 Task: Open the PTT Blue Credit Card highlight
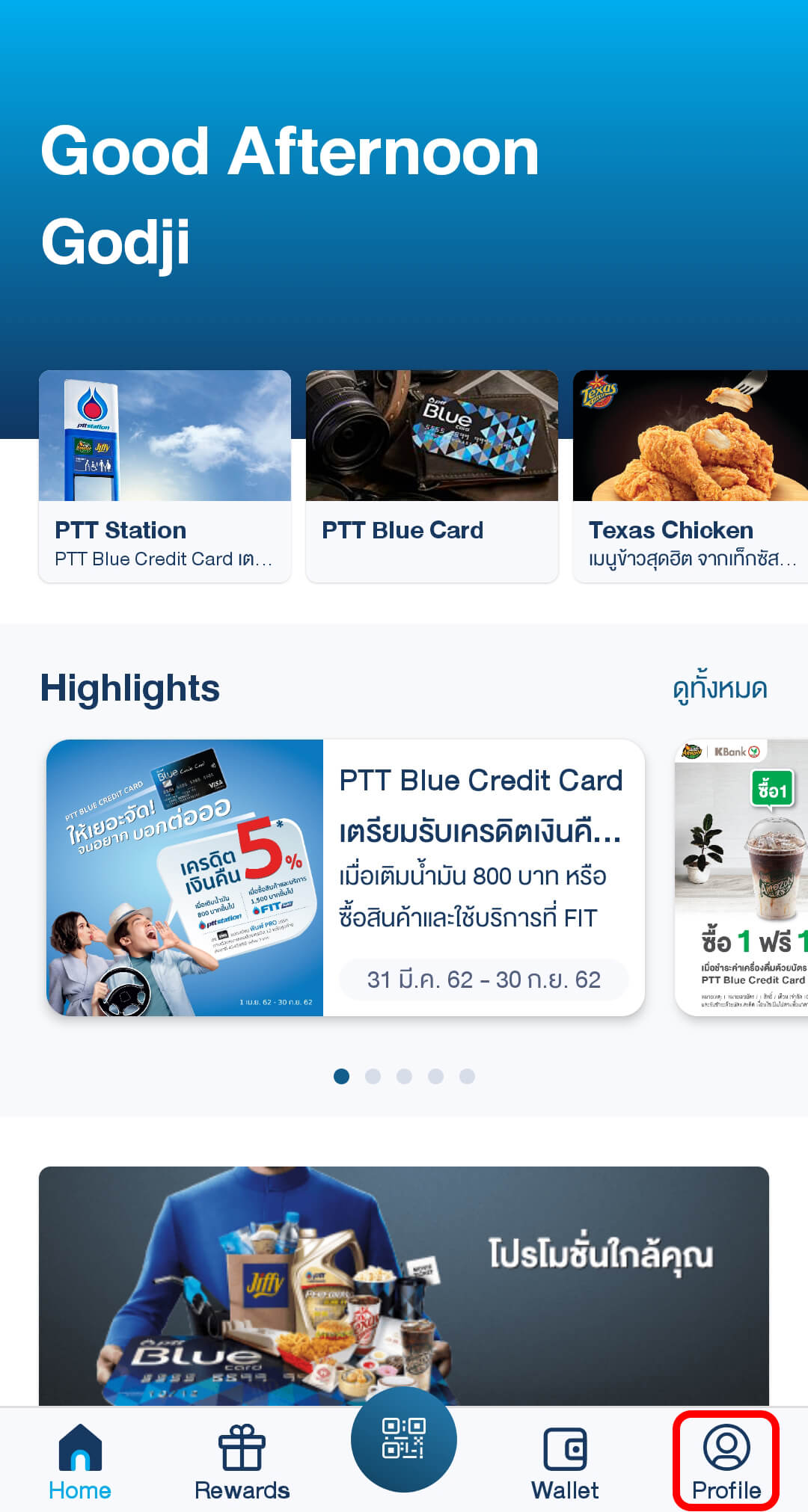(345, 877)
